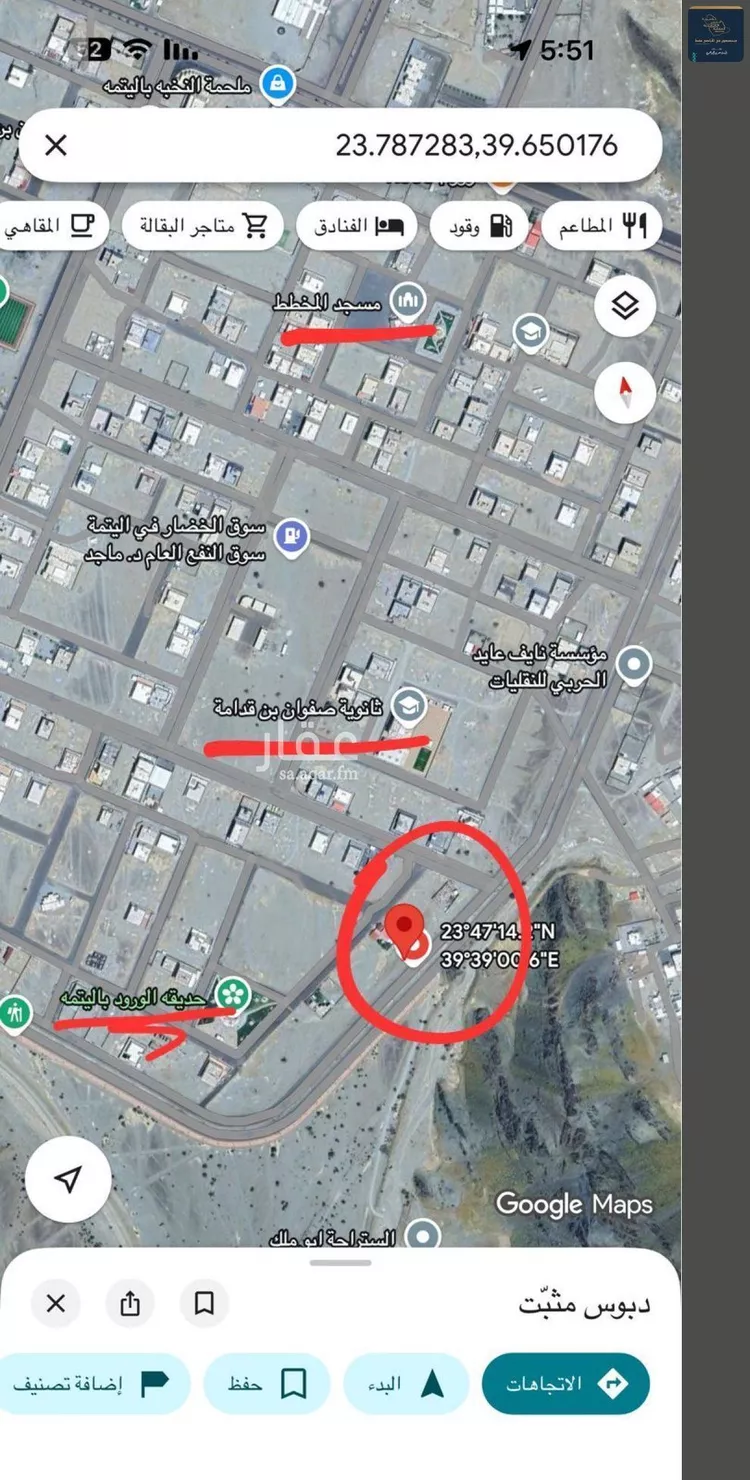Open مسجد المخطط mosque marker on map
The image size is (750, 1480).
[407, 300]
